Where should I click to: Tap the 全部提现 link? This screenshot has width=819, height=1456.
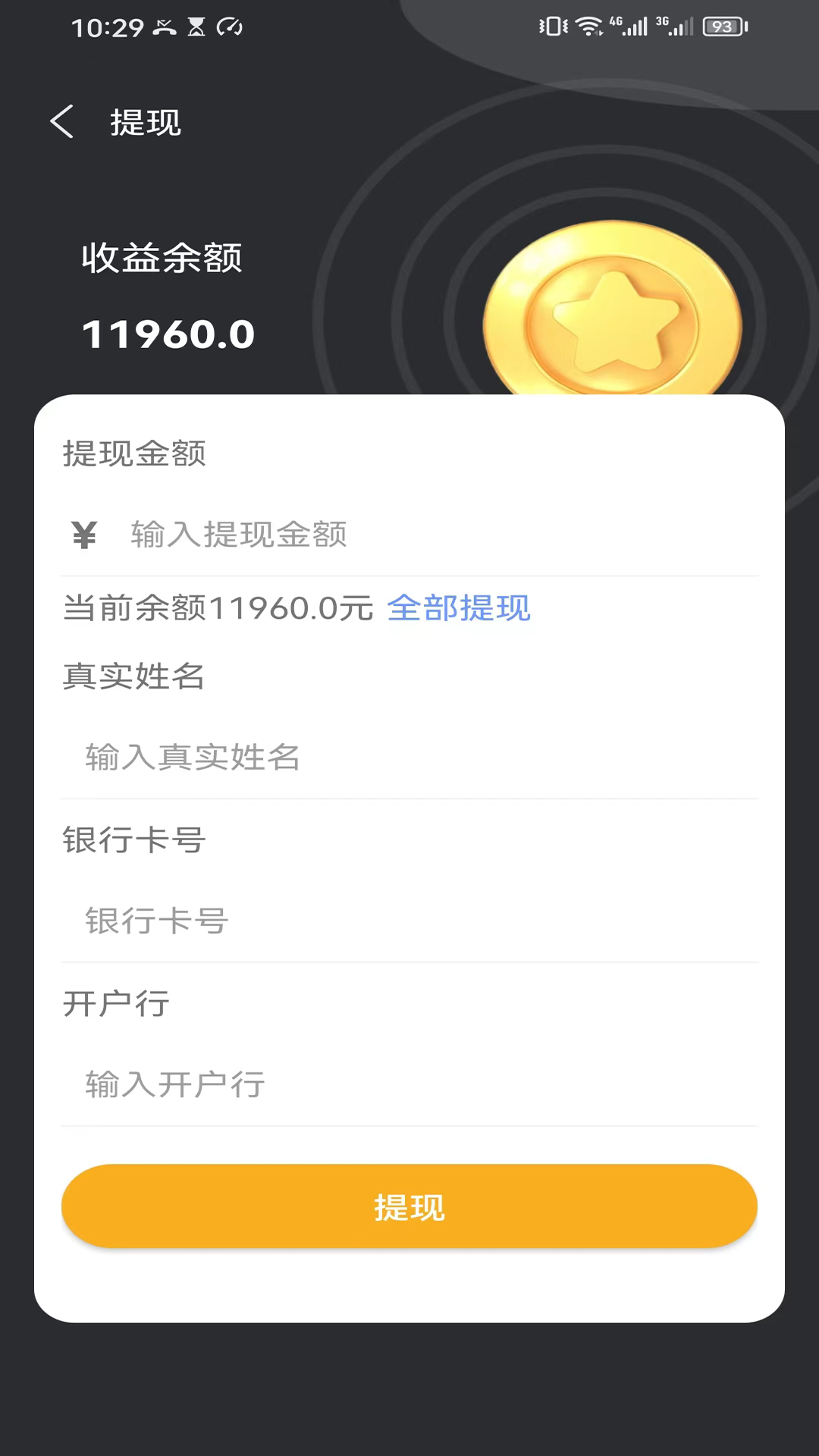459,608
